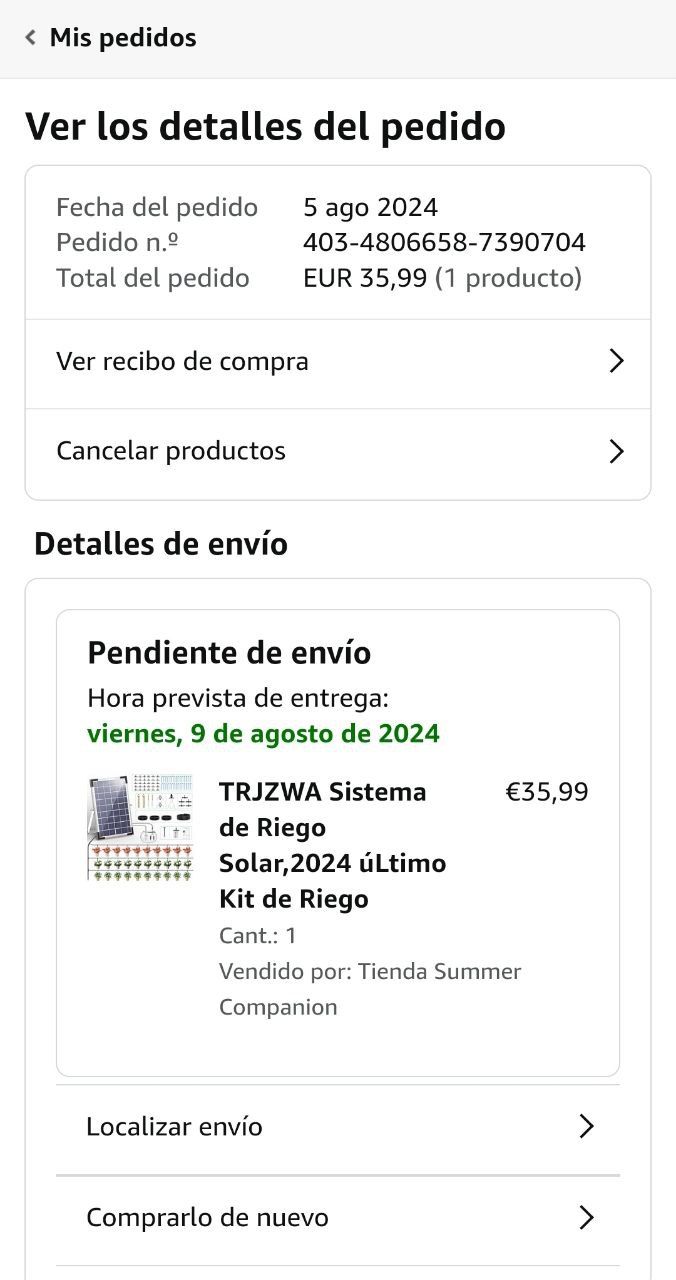676x1280 pixels.
Task: Select Cancelar productos
Action: [x=338, y=451]
